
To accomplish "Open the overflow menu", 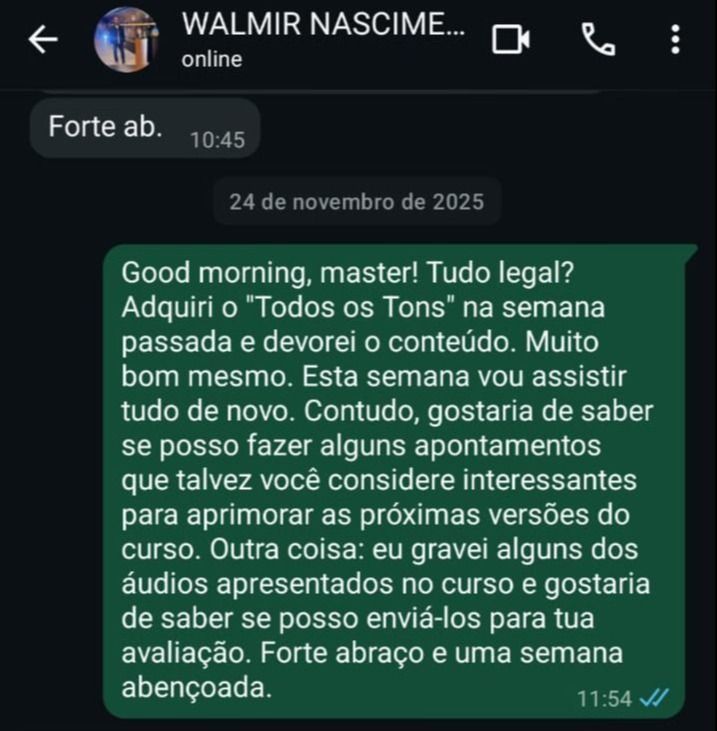I will [x=676, y=40].
